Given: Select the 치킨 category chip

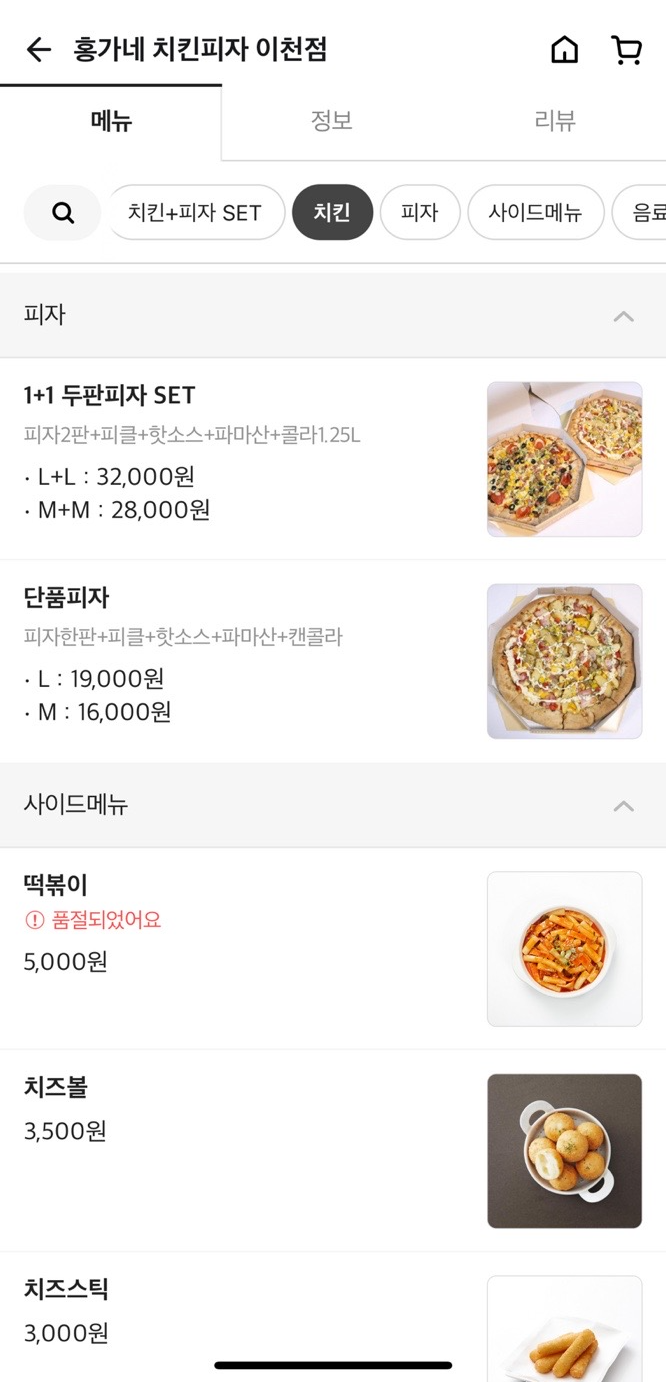Looking at the screenshot, I should [x=332, y=213].
